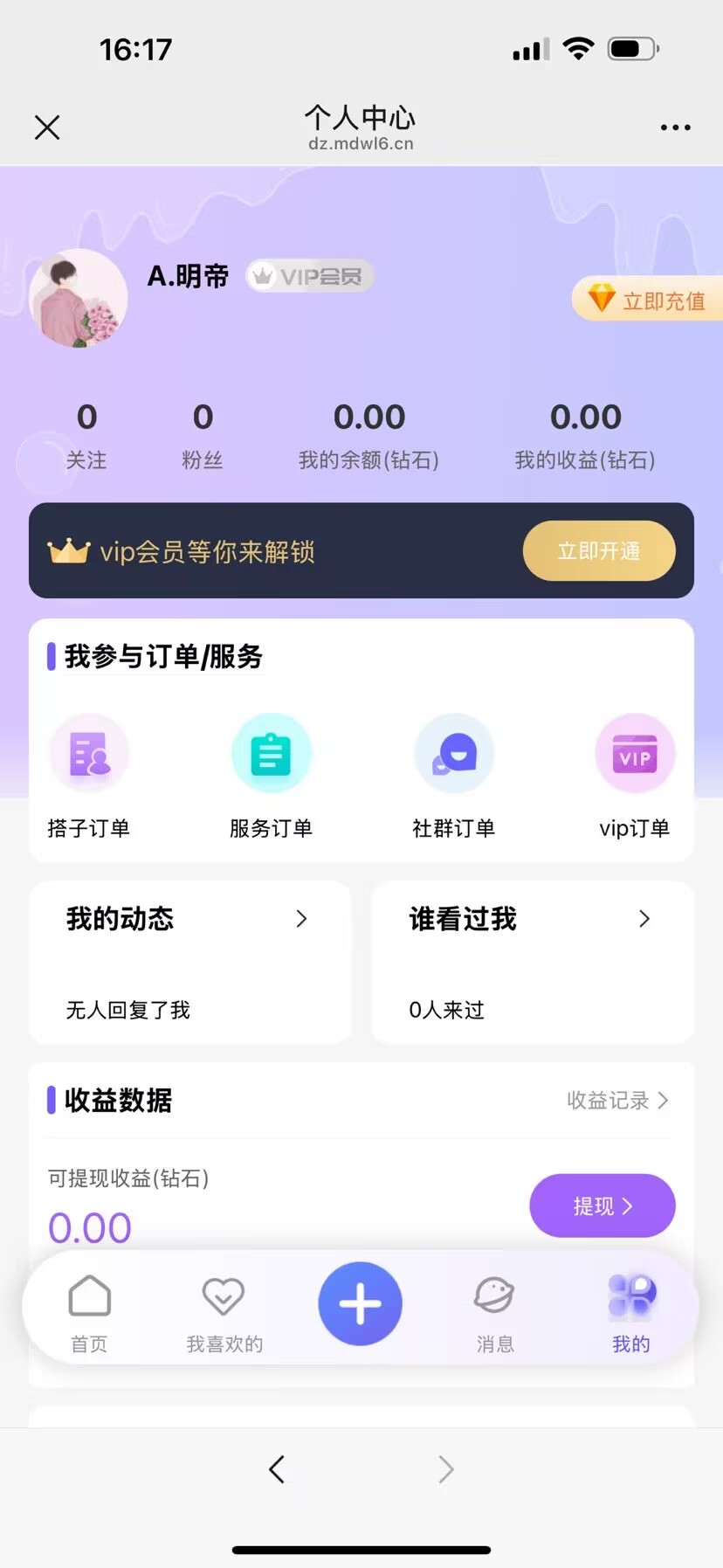This screenshot has width=723, height=1568.
Task: Open the profile avatar of A.明帝
Action: (79, 299)
